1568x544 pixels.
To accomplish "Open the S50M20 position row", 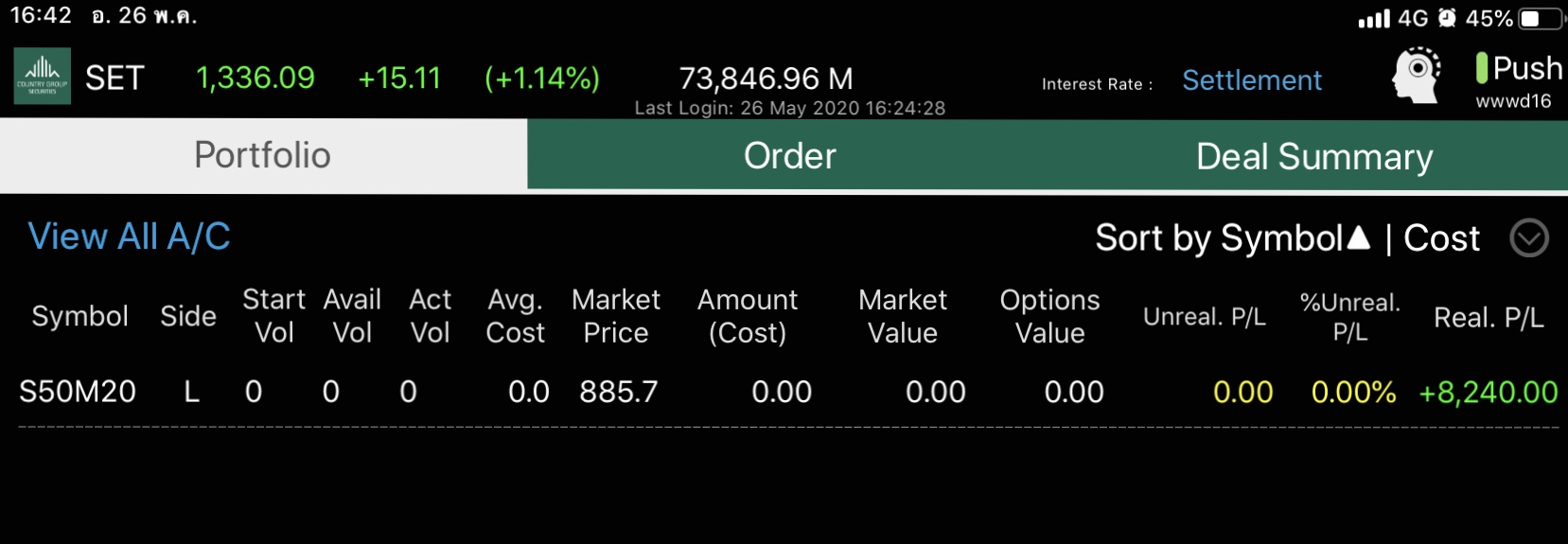I will (78, 392).
